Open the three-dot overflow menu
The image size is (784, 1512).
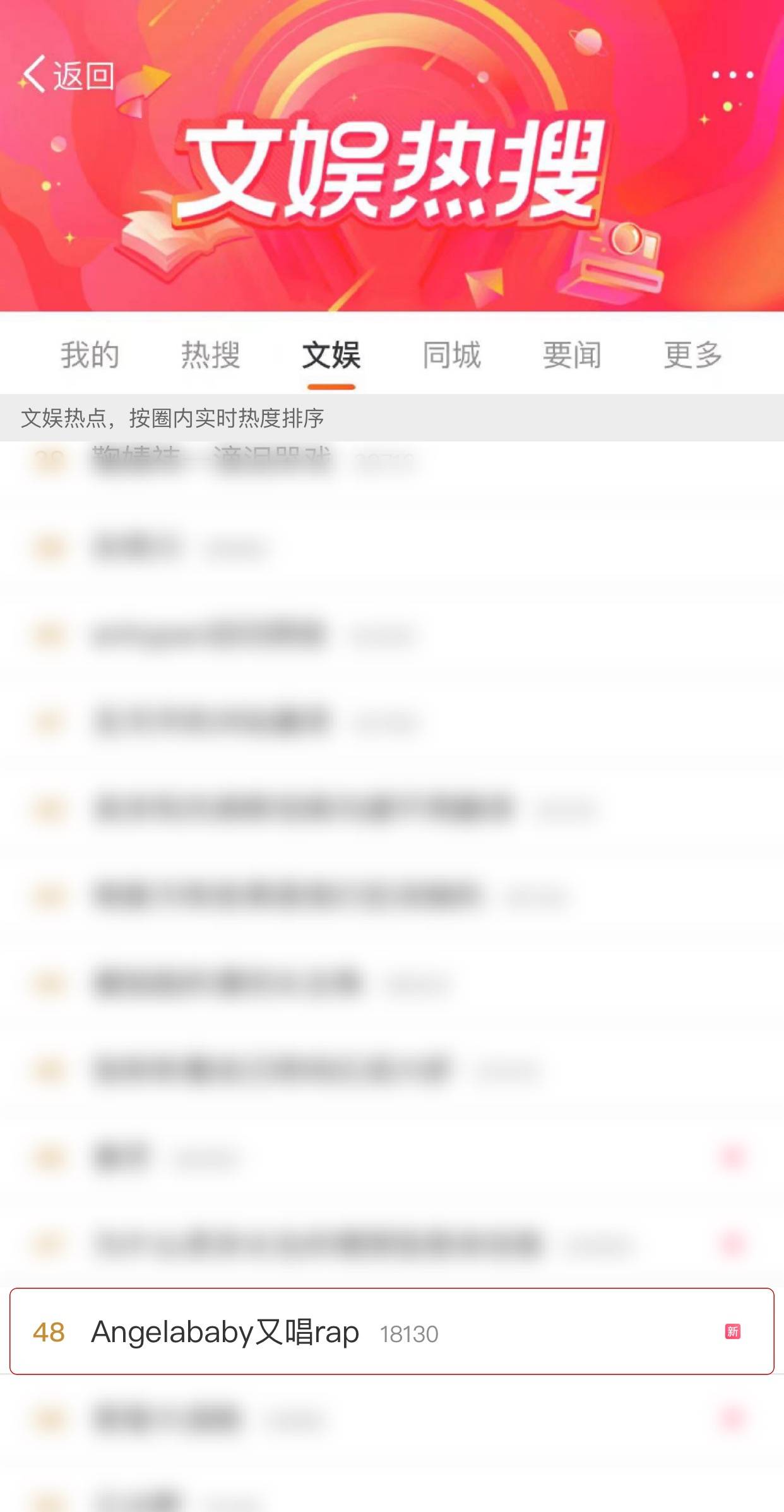(x=732, y=75)
